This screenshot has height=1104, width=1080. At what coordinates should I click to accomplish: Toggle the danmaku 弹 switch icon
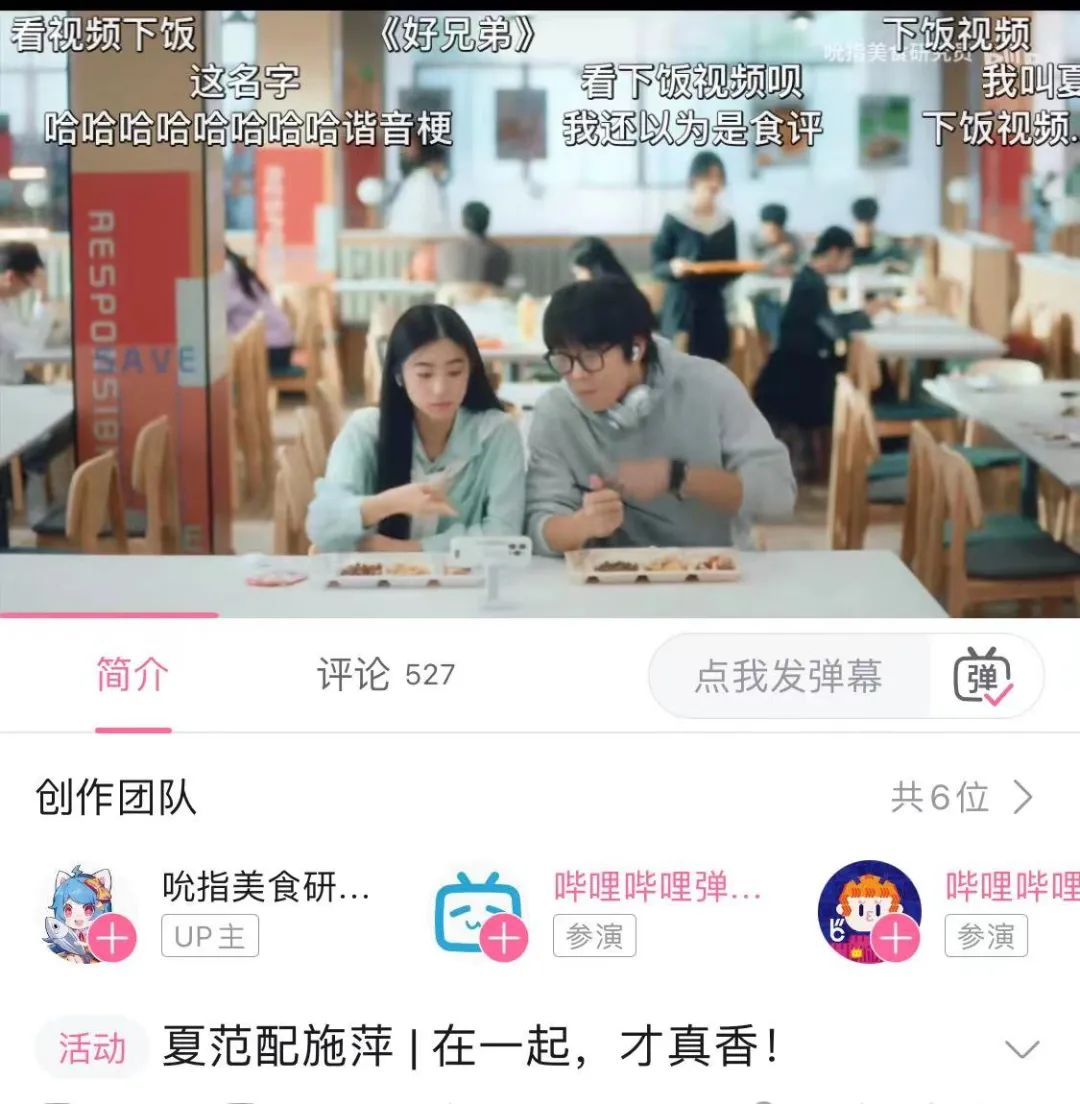(984, 677)
